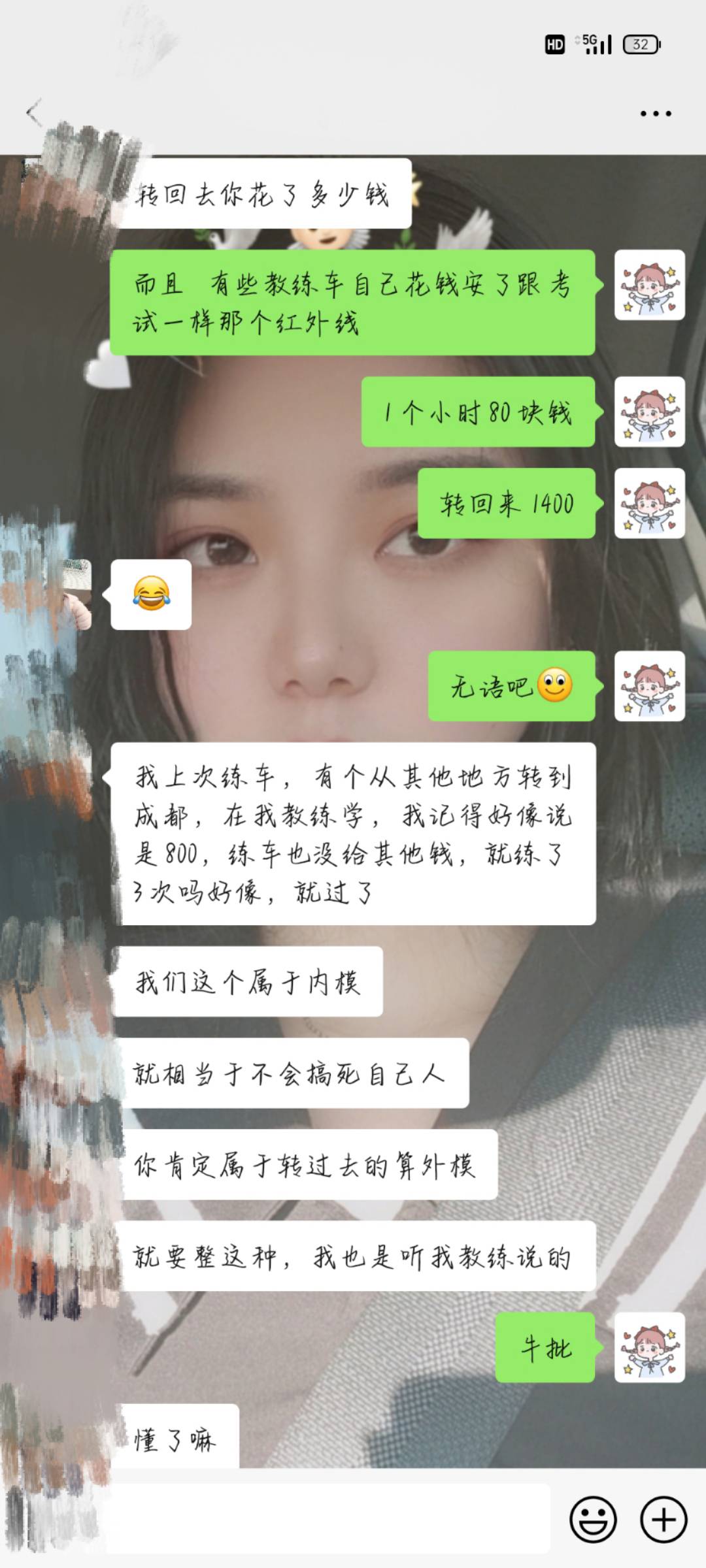Open the emoji picker
Screen dimensions: 706x1568
click(593, 1519)
